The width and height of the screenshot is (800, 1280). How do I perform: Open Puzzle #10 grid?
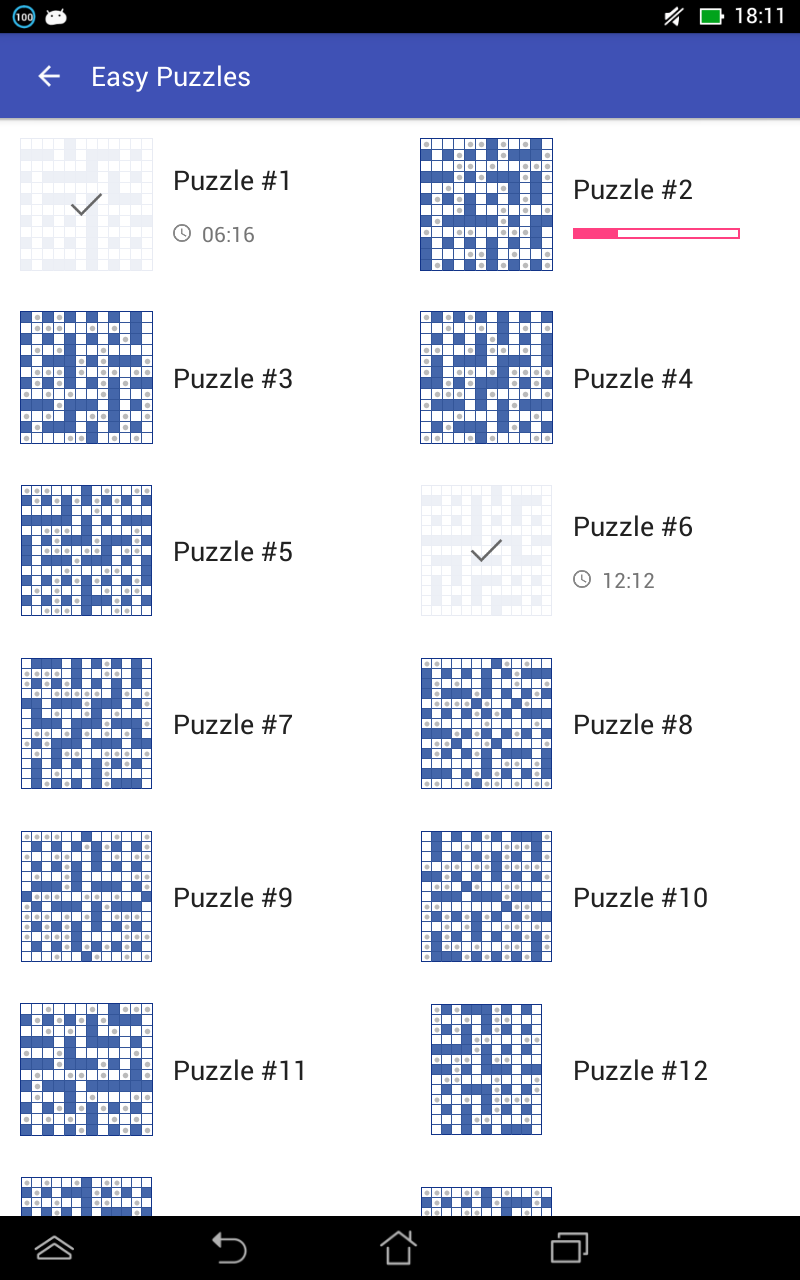486,897
